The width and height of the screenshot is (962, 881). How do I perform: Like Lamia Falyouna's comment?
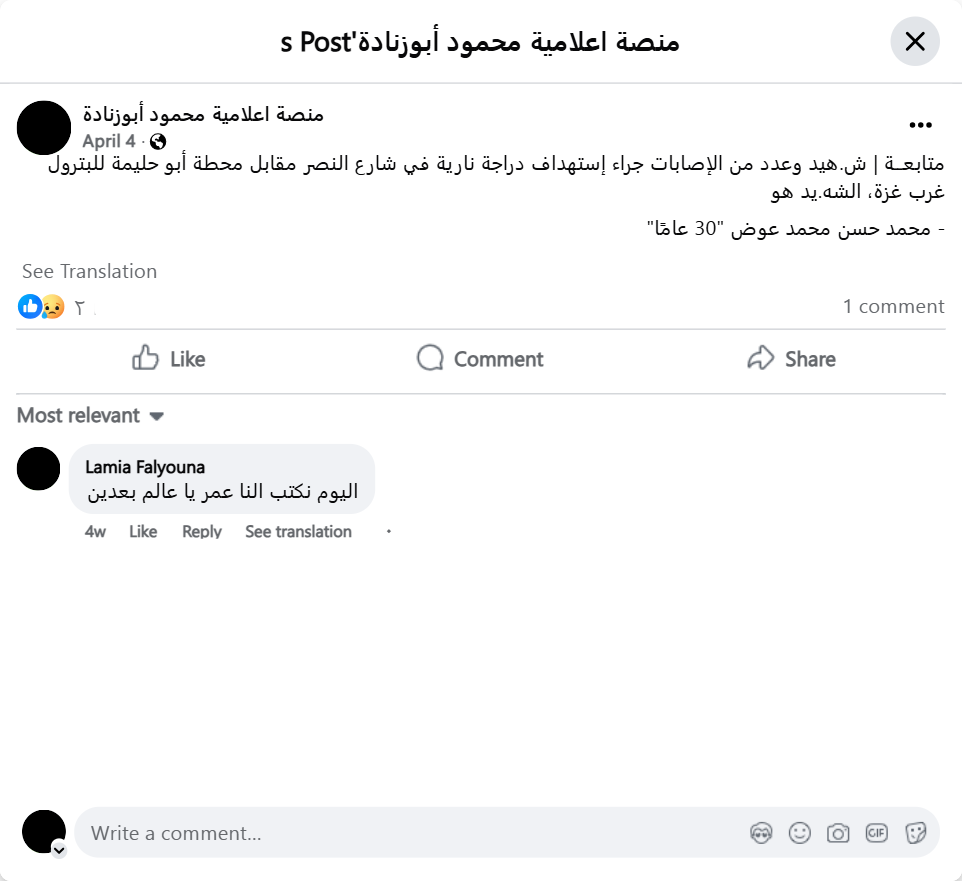coord(143,531)
